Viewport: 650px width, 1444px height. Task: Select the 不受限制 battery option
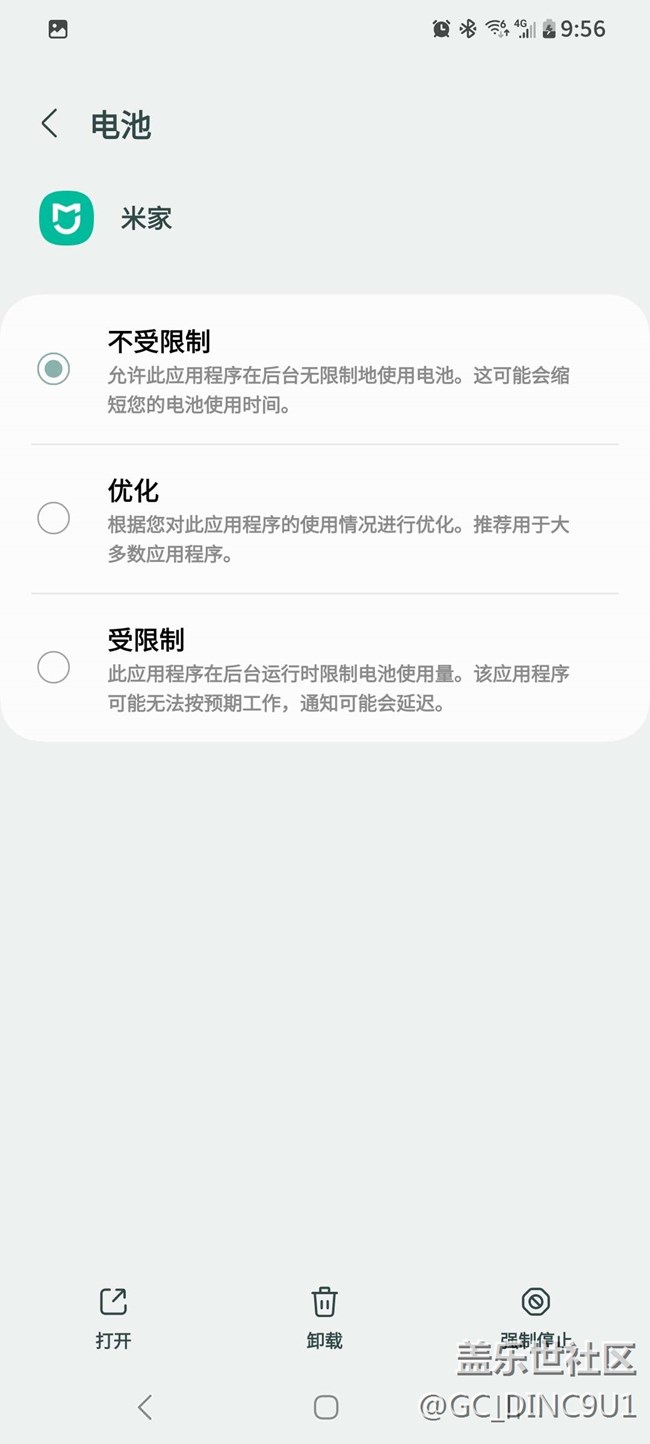53,369
